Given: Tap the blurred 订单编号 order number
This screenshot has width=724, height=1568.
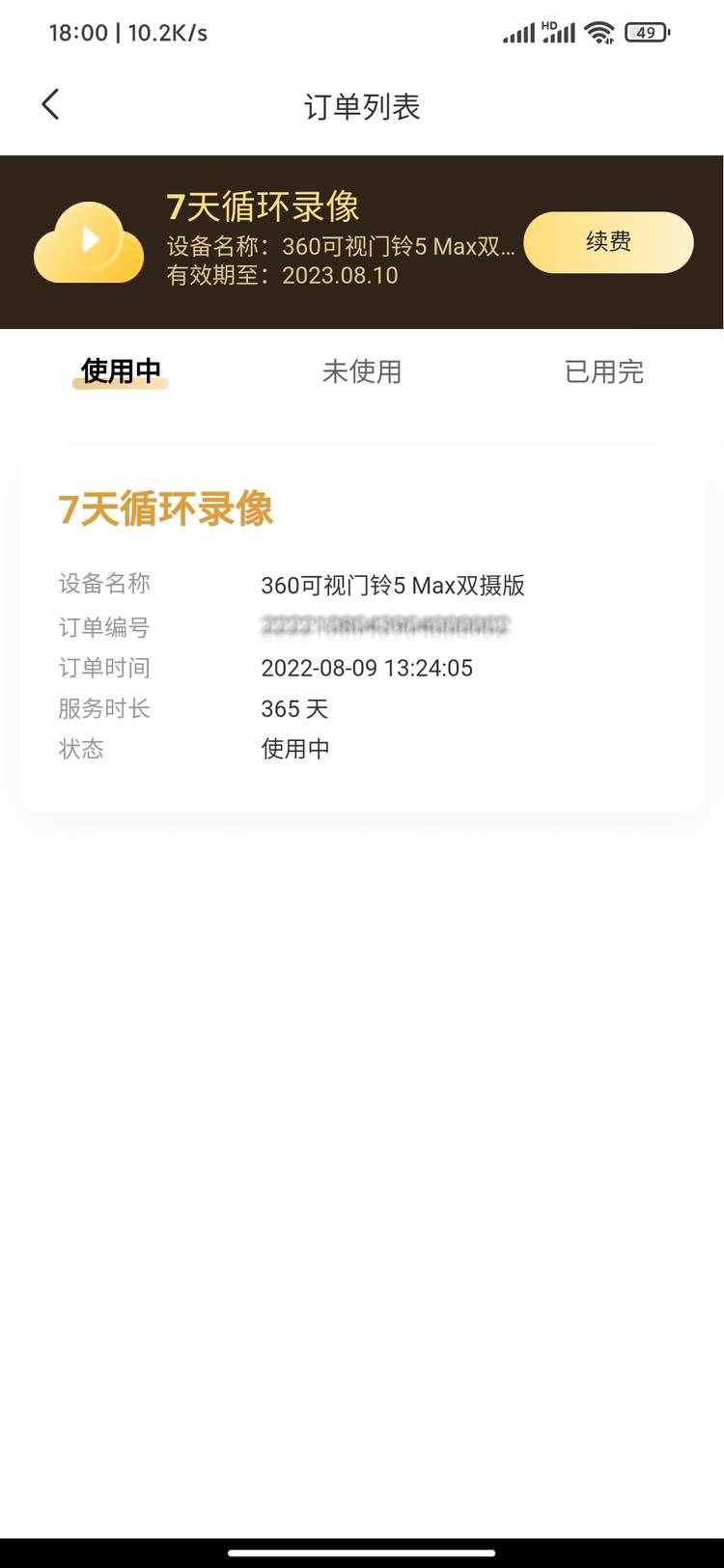Looking at the screenshot, I should point(386,627).
